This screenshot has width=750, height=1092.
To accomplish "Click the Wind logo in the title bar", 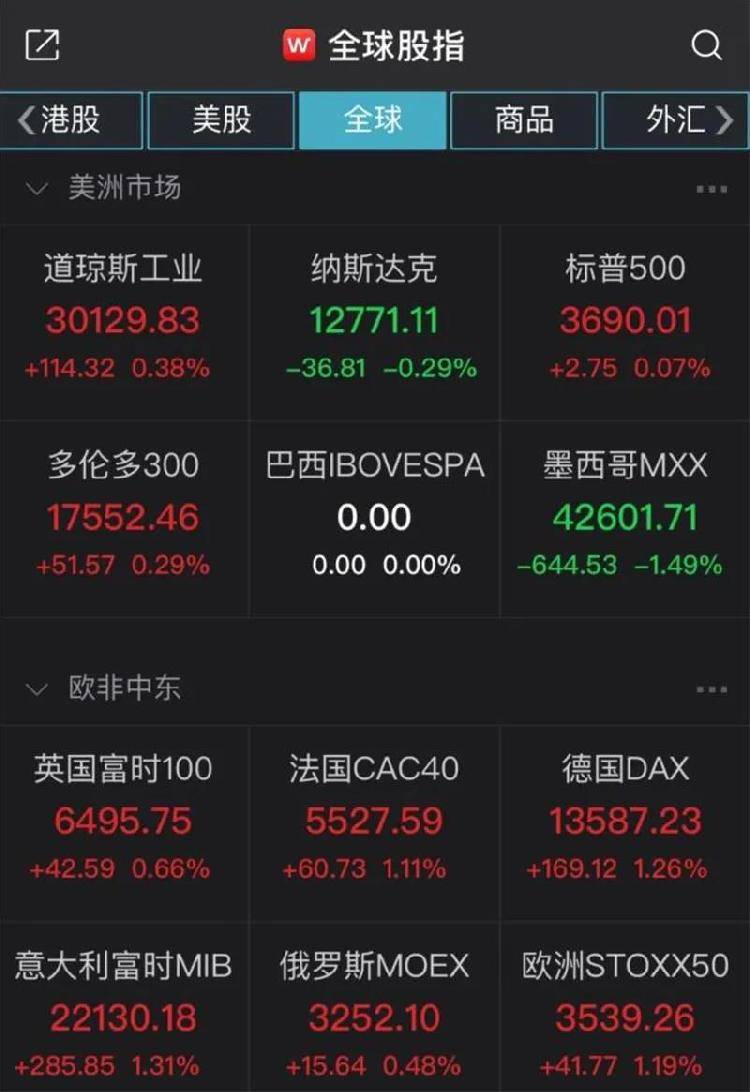I will click(298, 44).
